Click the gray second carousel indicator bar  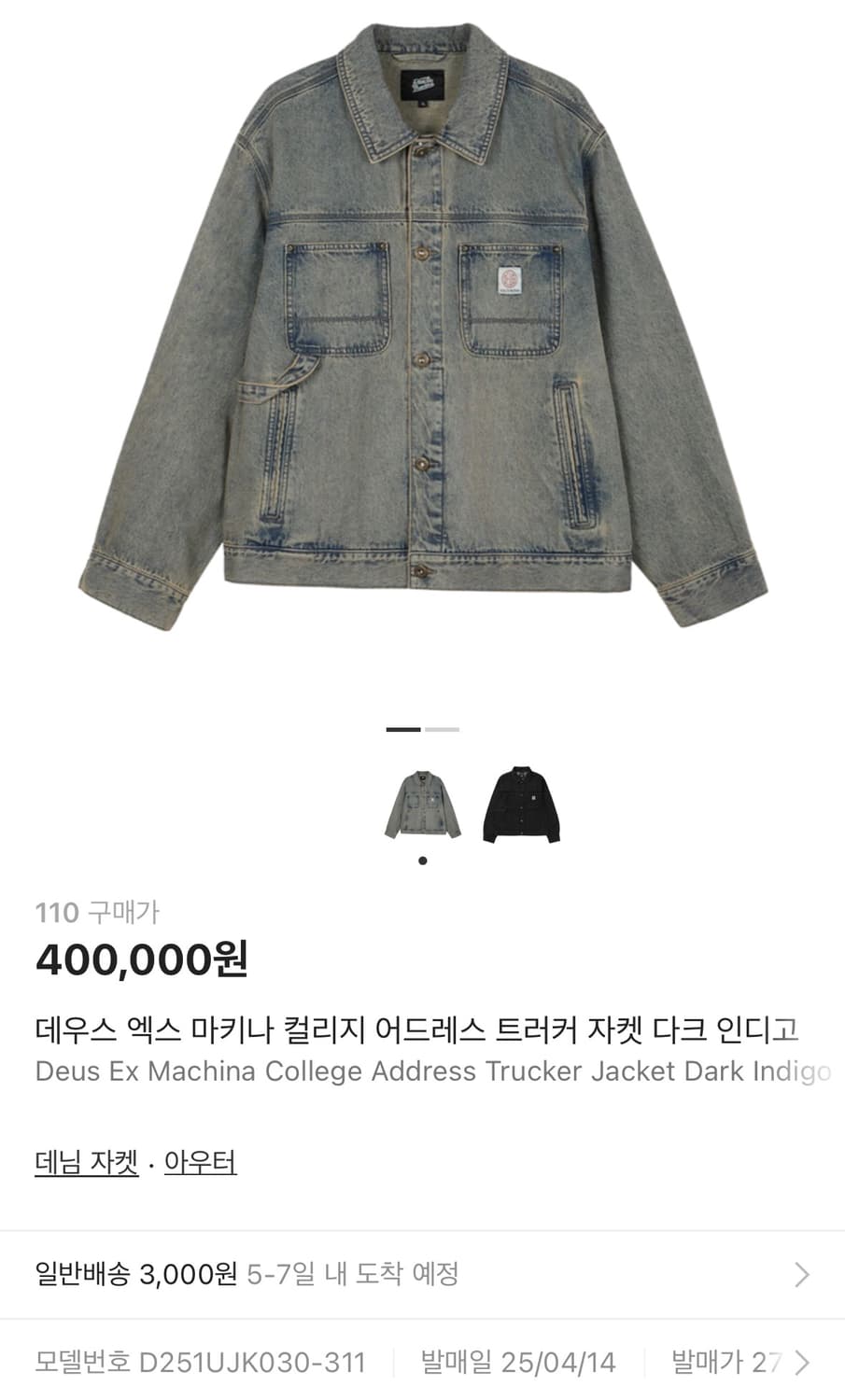tap(442, 730)
